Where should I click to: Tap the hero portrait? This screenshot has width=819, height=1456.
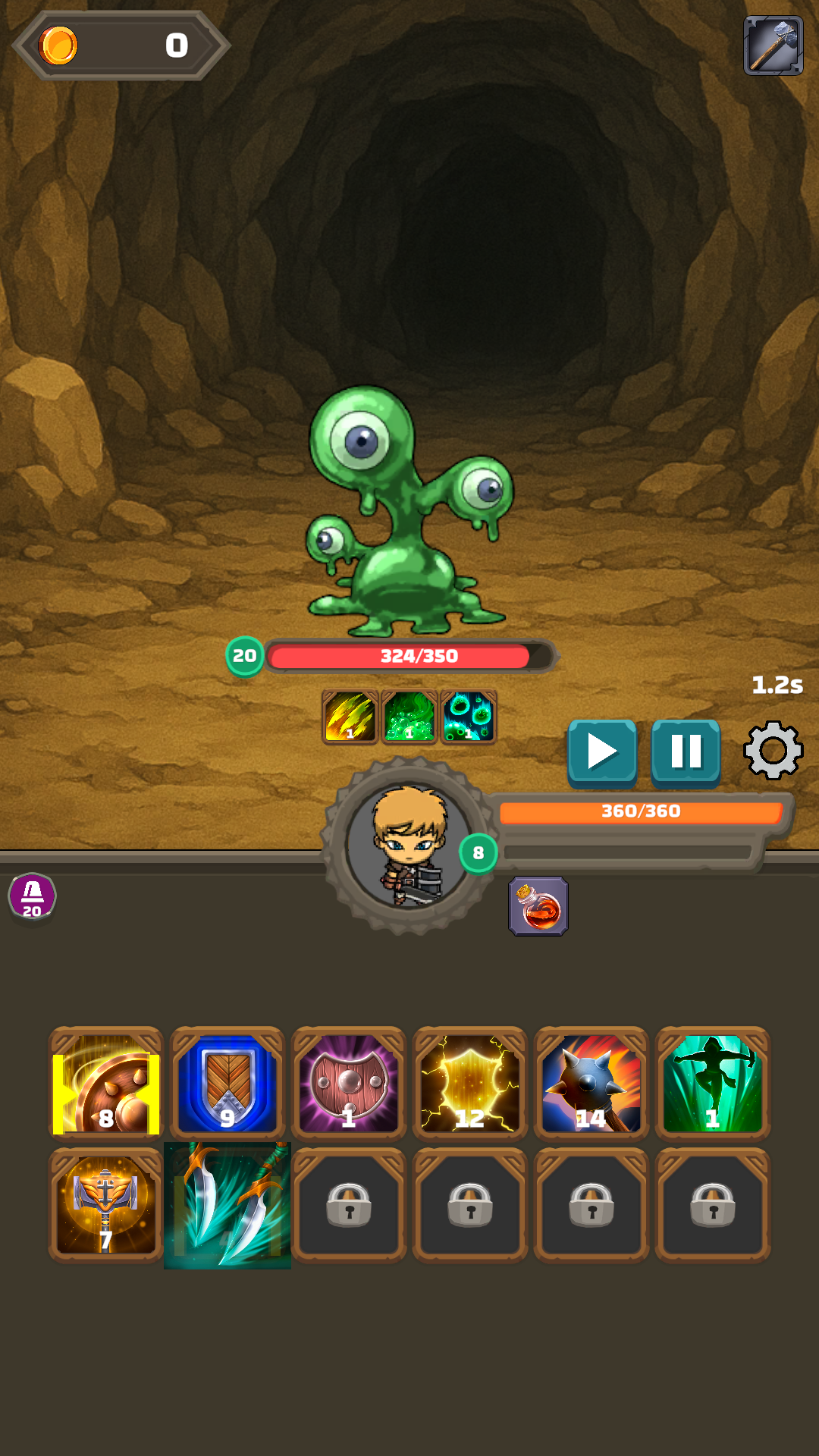click(x=409, y=846)
